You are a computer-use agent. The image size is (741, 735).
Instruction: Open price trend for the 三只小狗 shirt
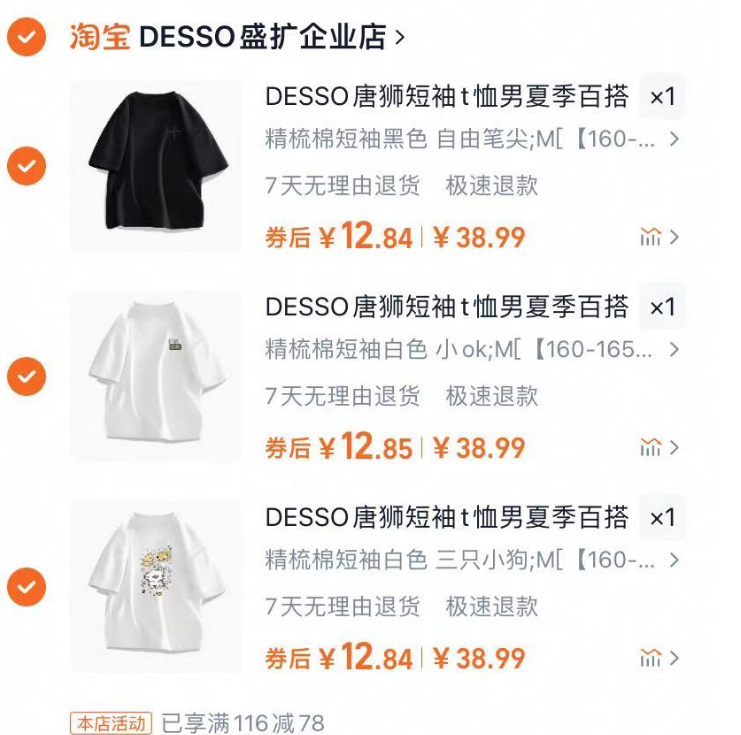pos(658,658)
